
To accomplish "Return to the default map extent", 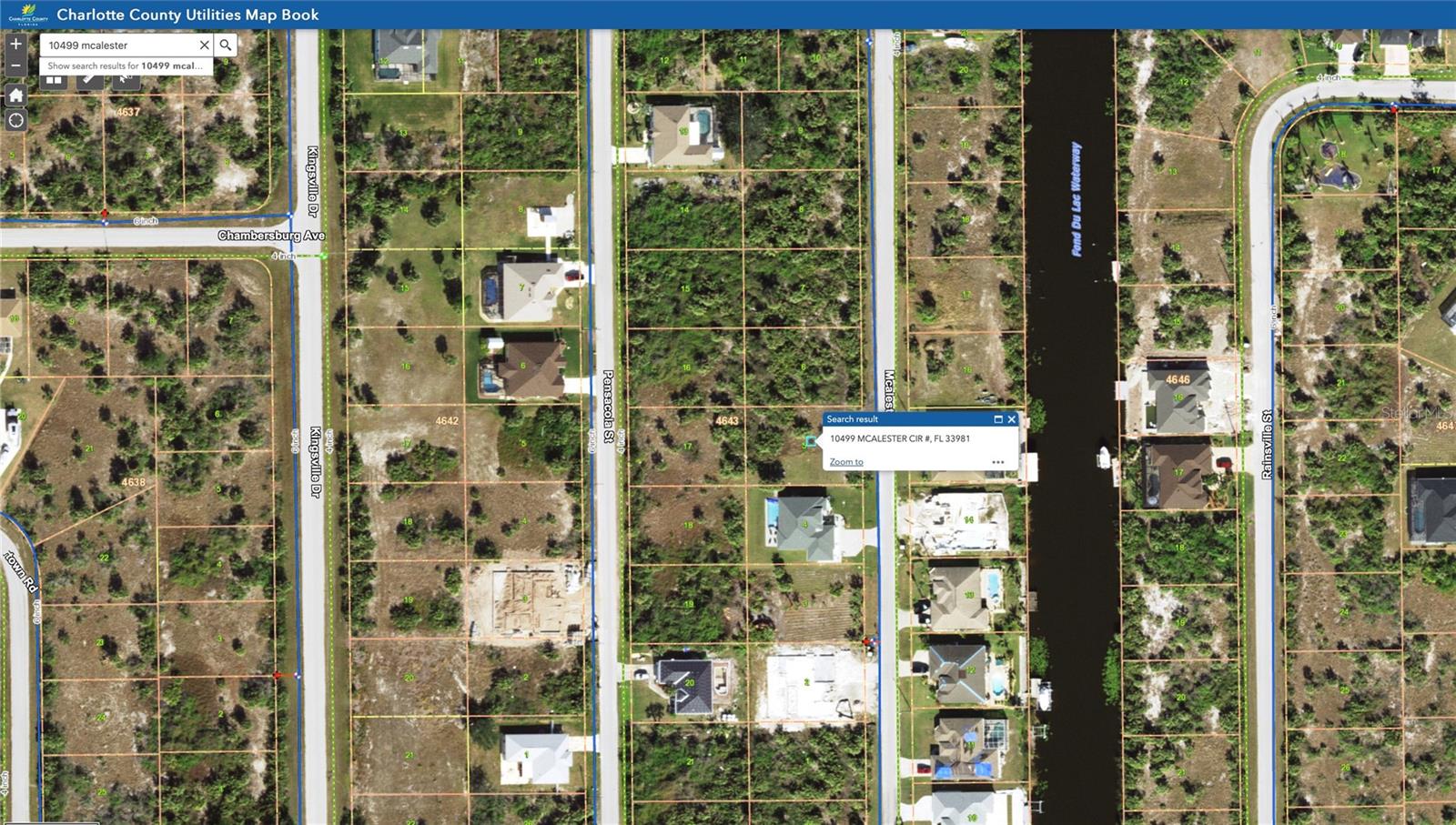I will pos(15,96).
